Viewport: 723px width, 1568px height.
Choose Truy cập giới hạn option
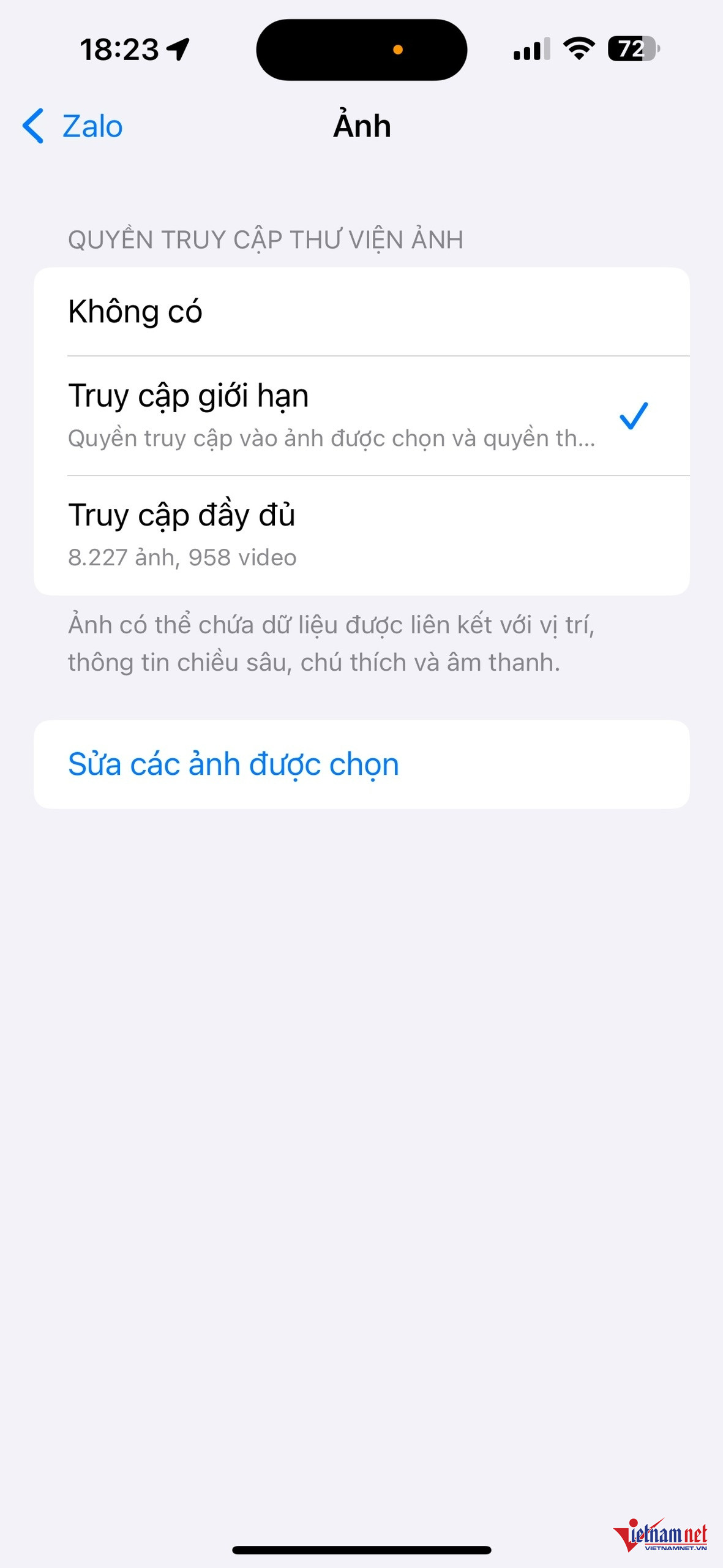pyautogui.click(x=361, y=415)
